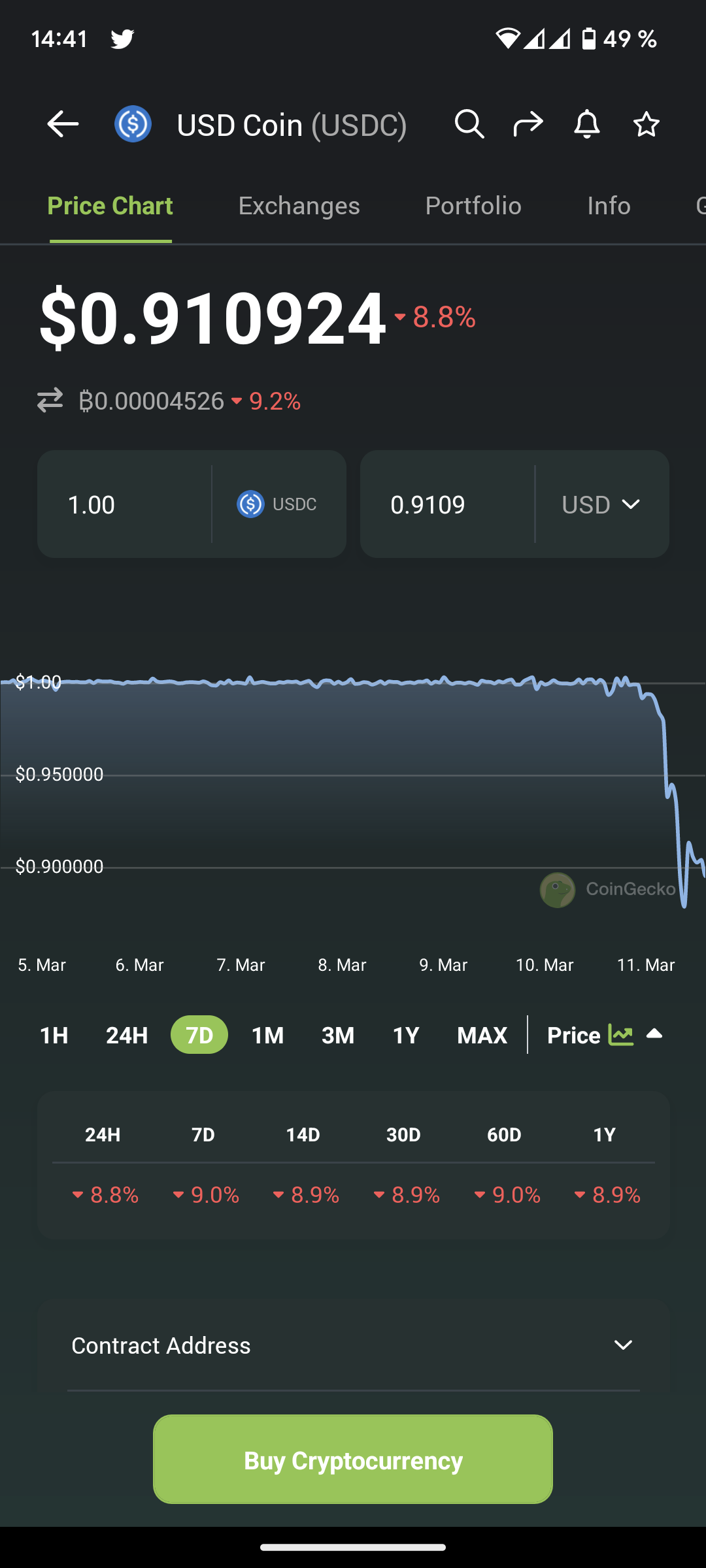
Task: Set a price alert with the bell
Action: tap(587, 124)
